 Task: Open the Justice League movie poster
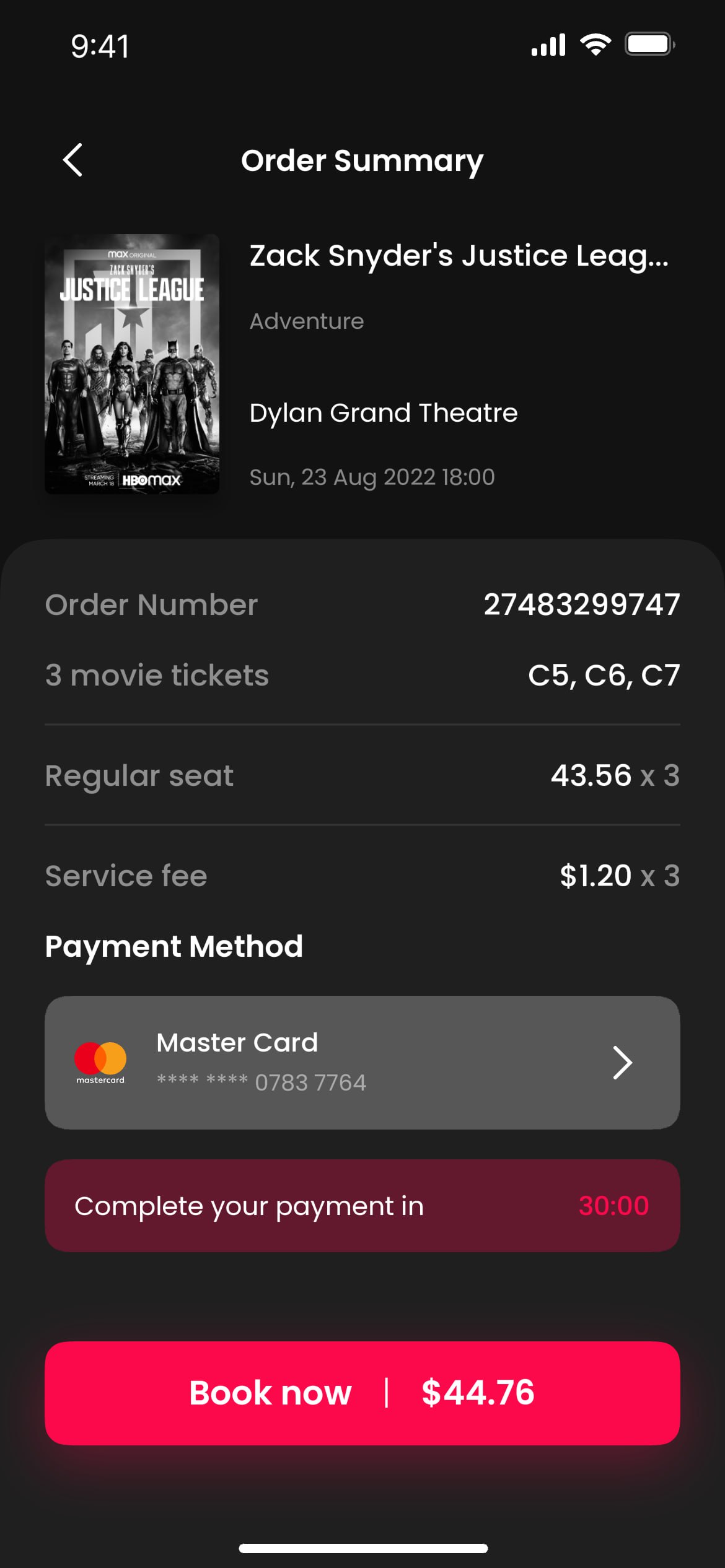tap(132, 364)
